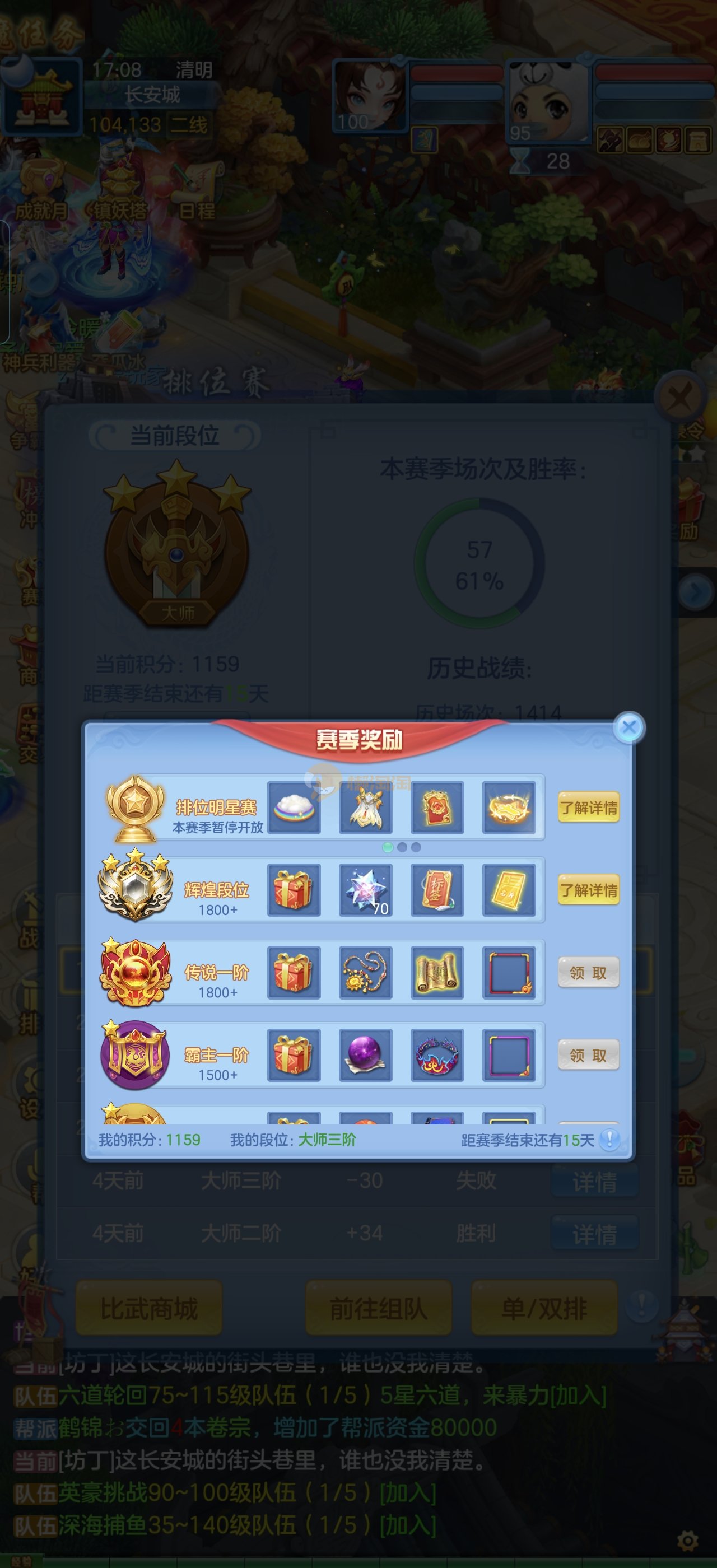717x1568 pixels.
Task: Close the 赛季奖励 popup
Action: click(628, 727)
